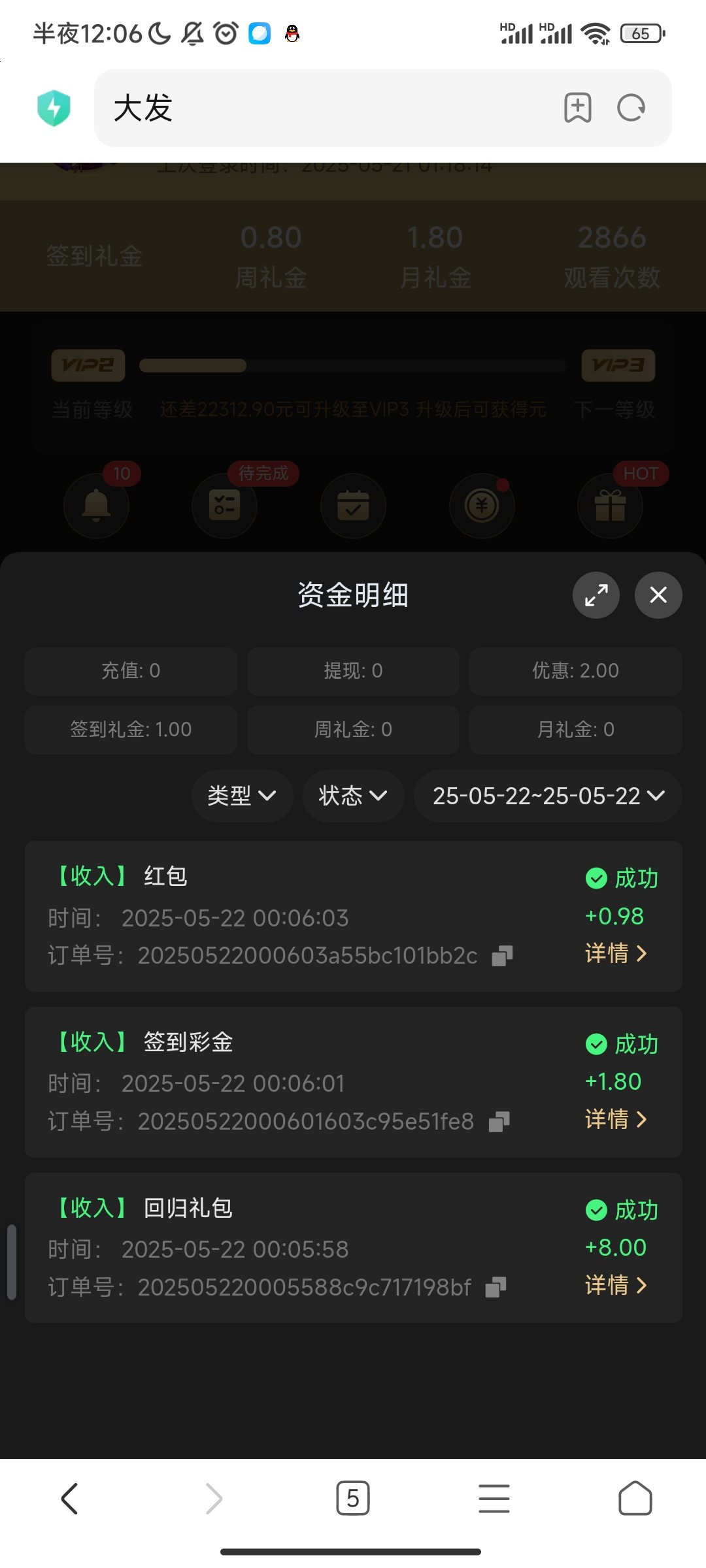Go back to the previous page
The image size is (706, 1568).
coord(70,1498)
